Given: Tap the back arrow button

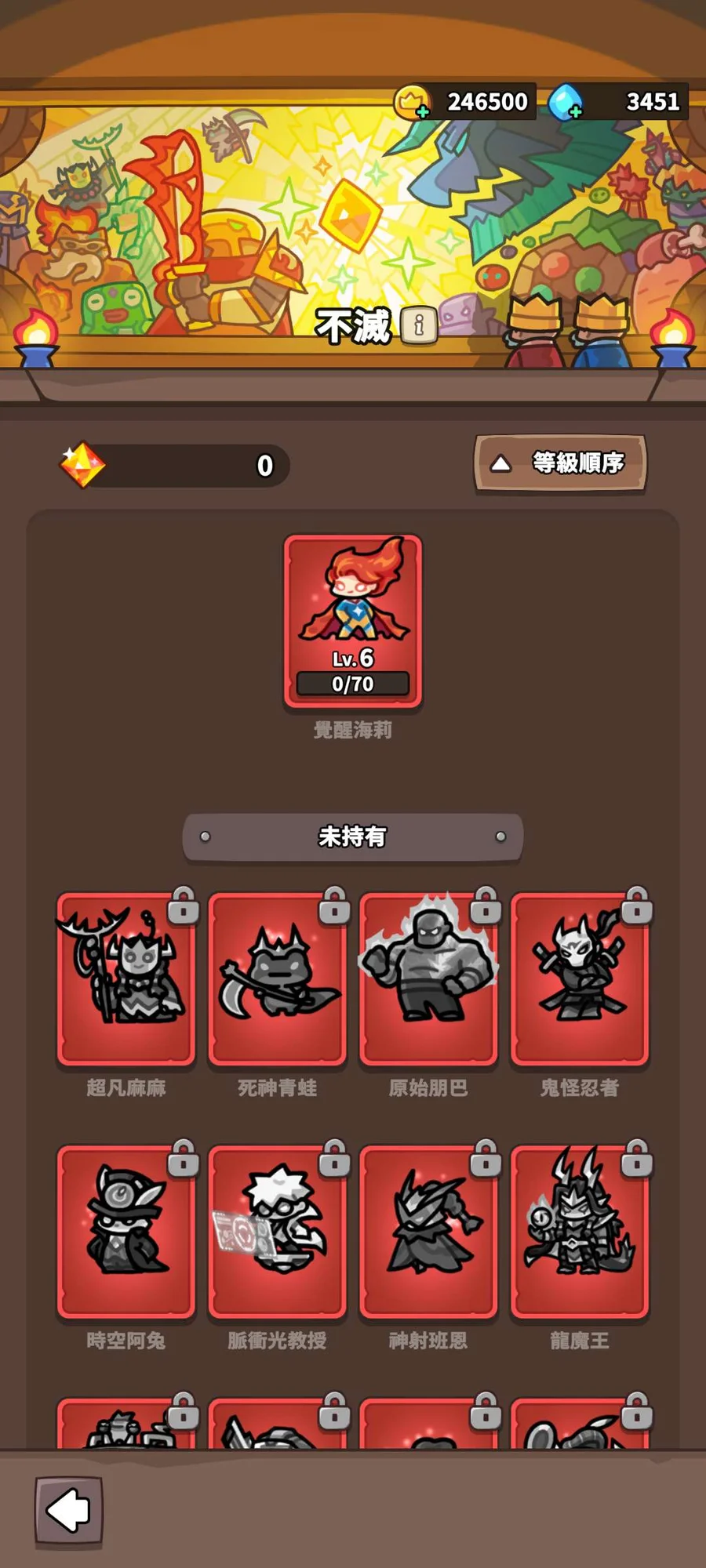Looking at the screenshot, I should pyautogui.click(x=69, y=1511).
